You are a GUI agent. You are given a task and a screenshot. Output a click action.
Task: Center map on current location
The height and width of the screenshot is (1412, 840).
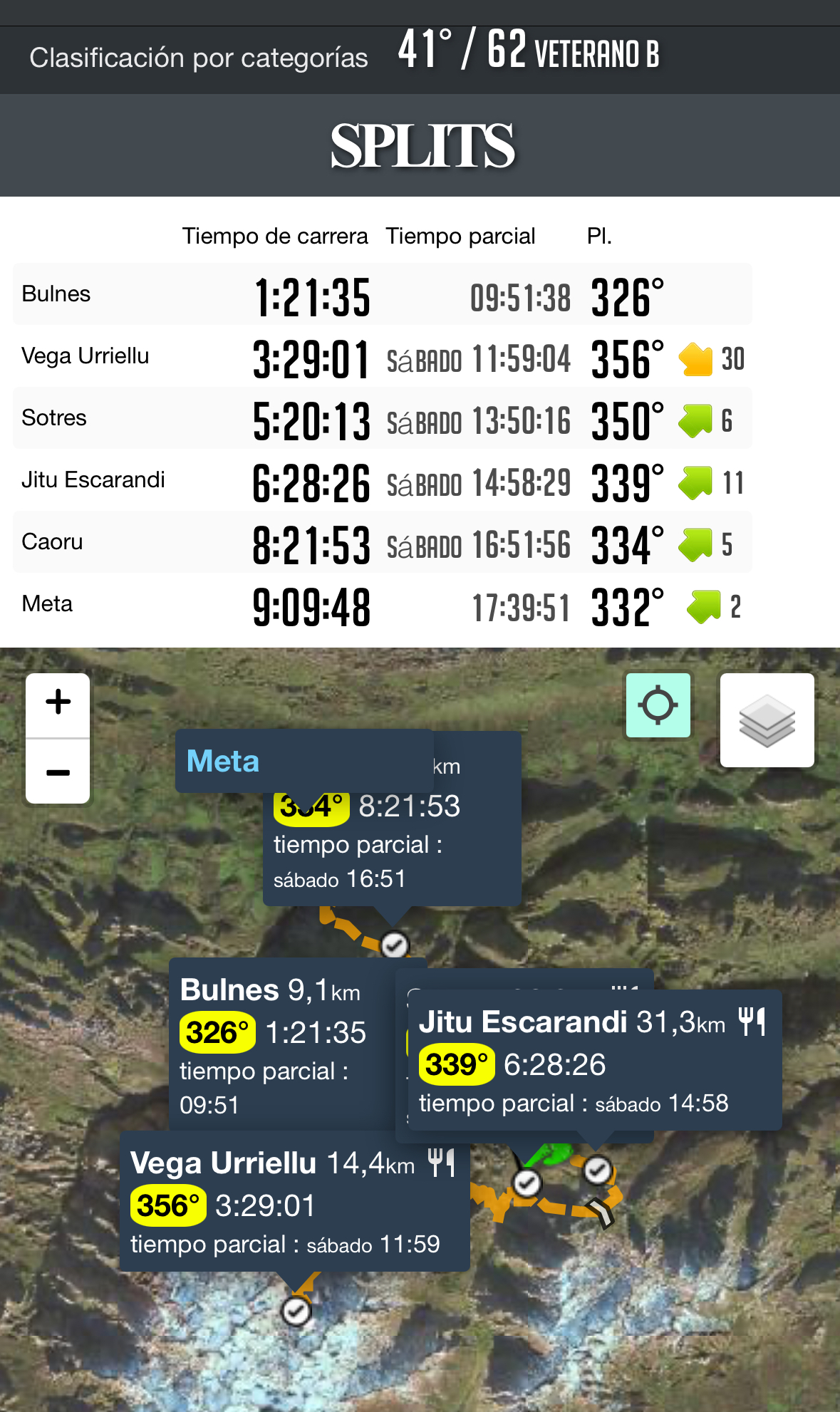[658, 705]
